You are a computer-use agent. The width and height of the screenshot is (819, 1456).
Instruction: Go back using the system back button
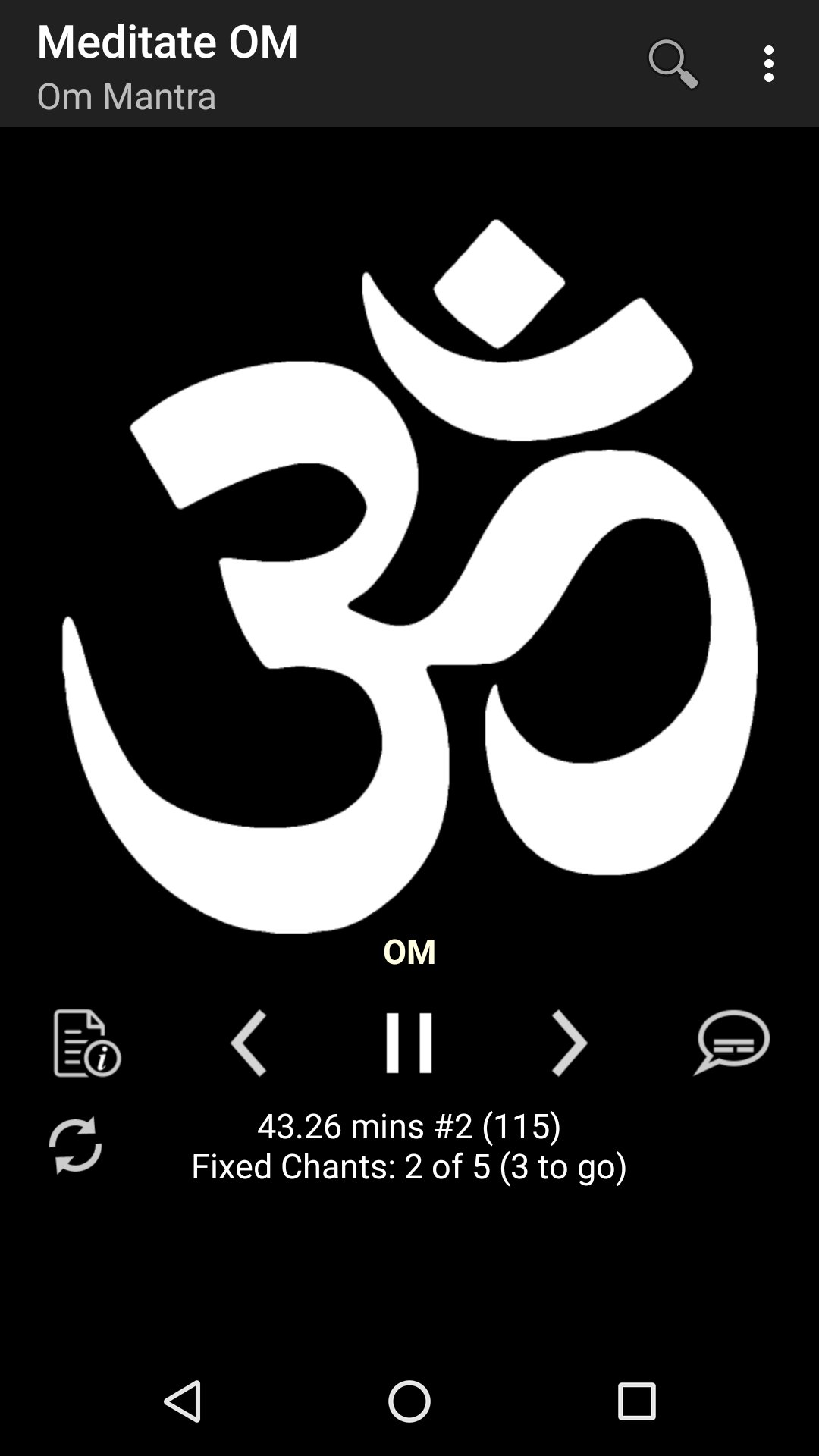[x=183, y=1400]
